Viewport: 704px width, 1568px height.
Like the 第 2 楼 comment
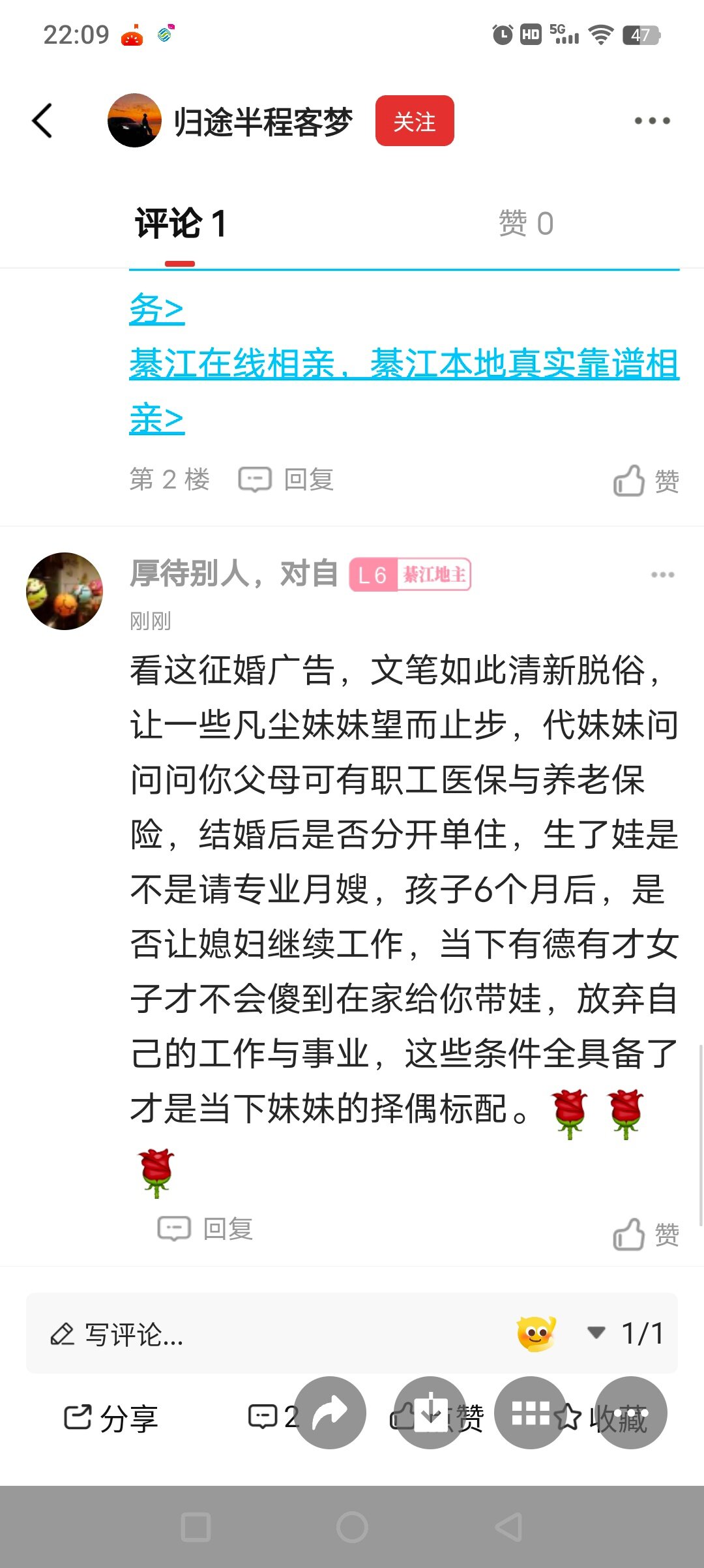pyautogui.click(x=646, y=481)
